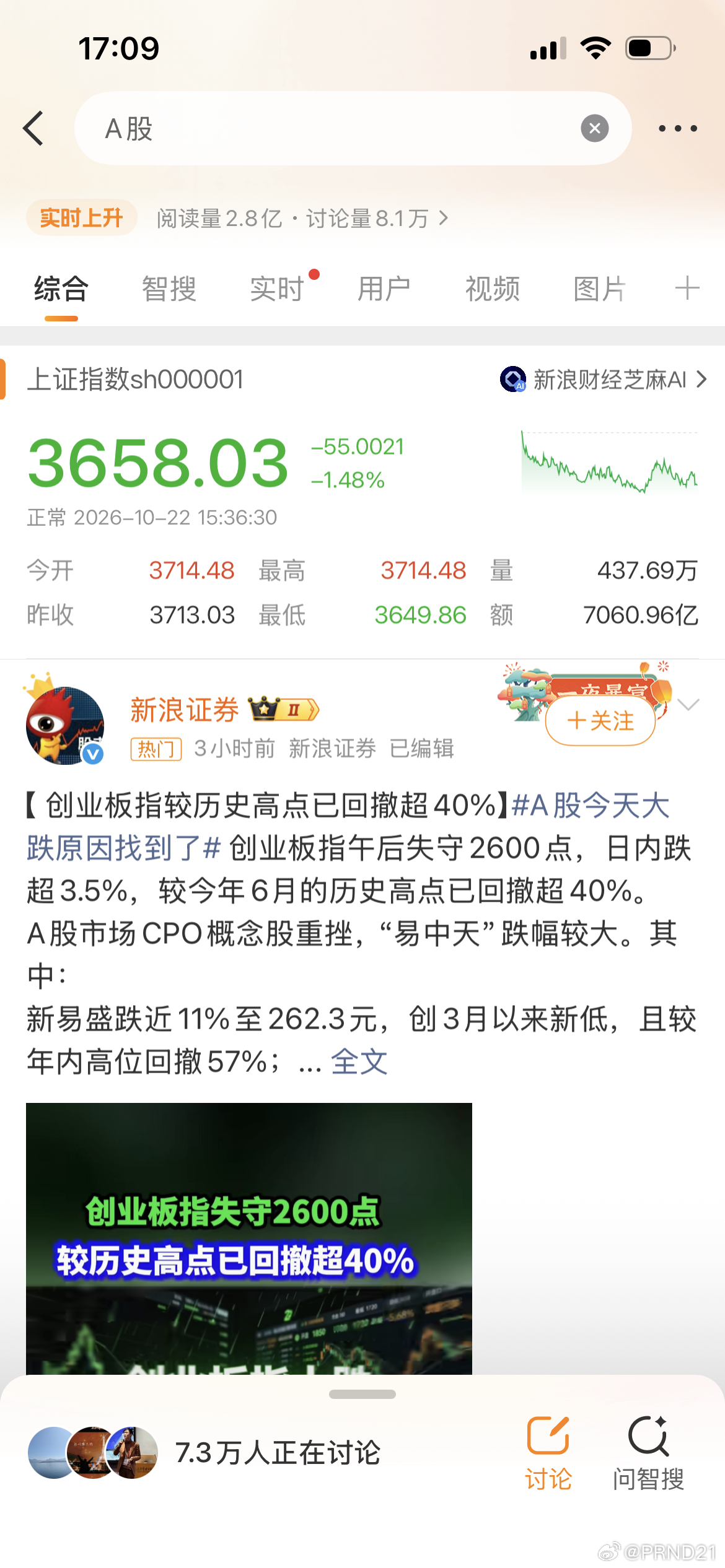Play the 创业板指失守2600点 video
Image resolution: width=725 pixels, height=1568 pixels.
pyautogui.click(x=249, y=1239)
